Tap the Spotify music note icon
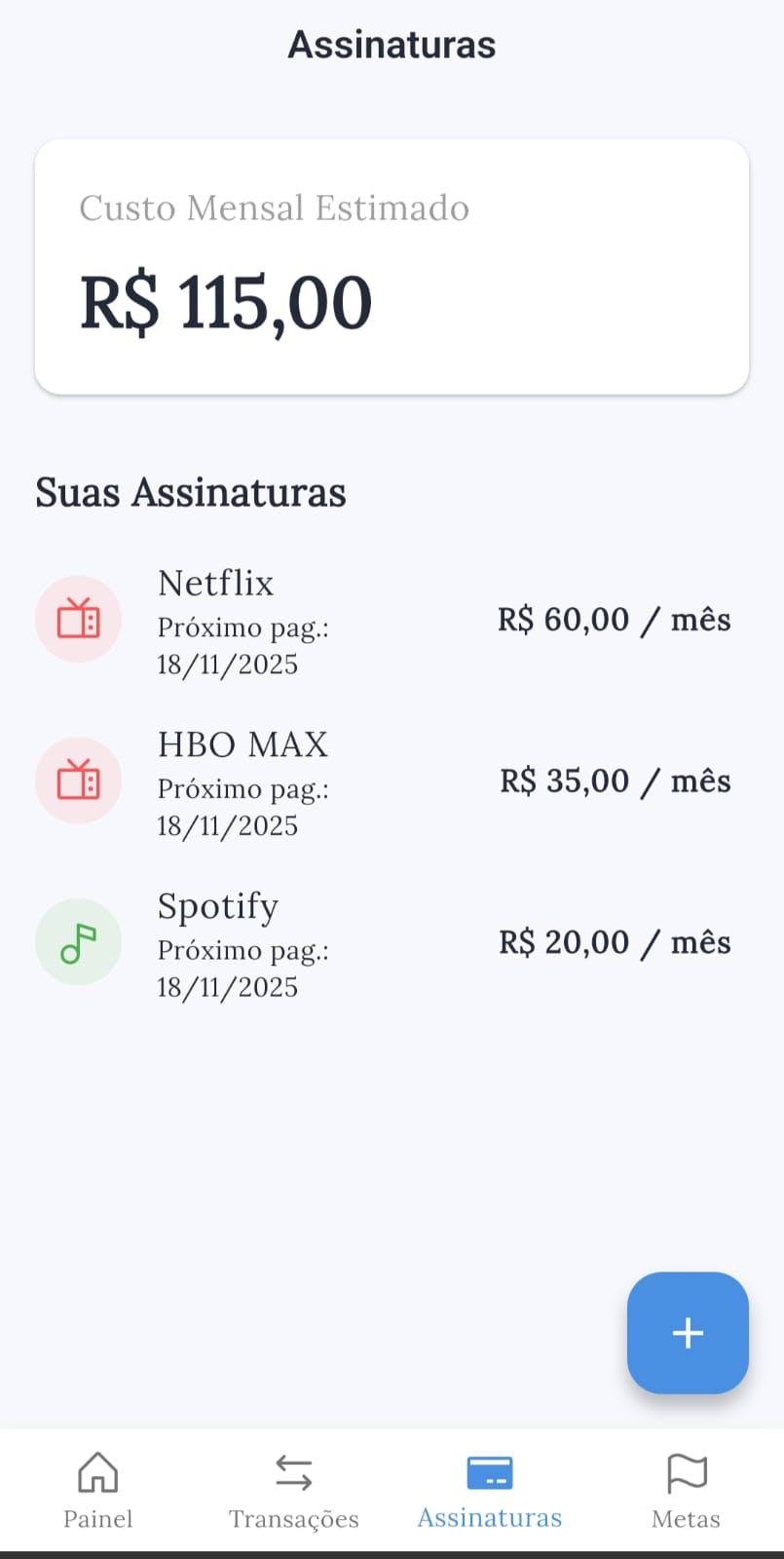The image size is (784, 1559). [78, 941]
